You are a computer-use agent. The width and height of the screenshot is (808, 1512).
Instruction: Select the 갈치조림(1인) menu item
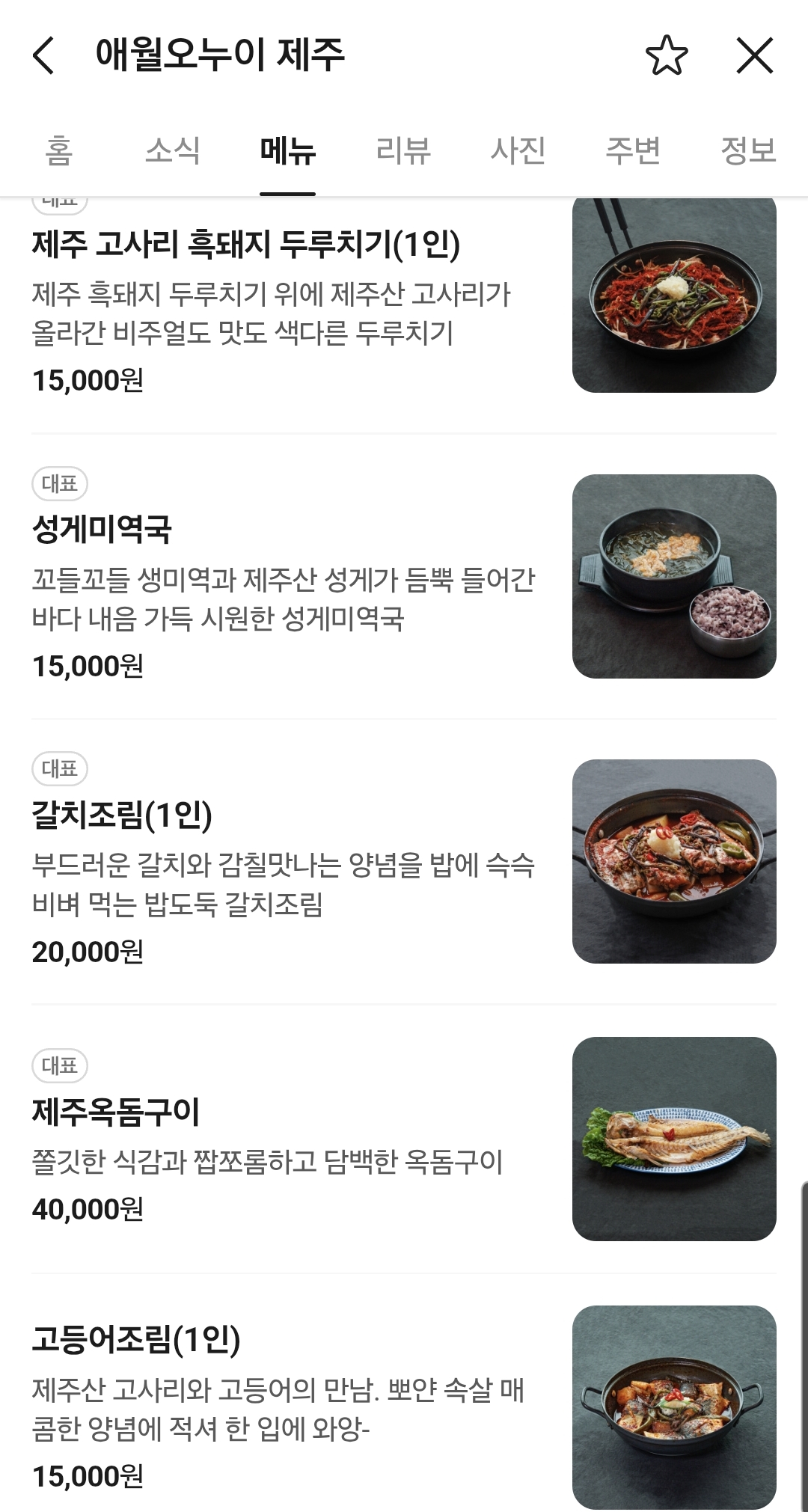(x=122, y=815)
